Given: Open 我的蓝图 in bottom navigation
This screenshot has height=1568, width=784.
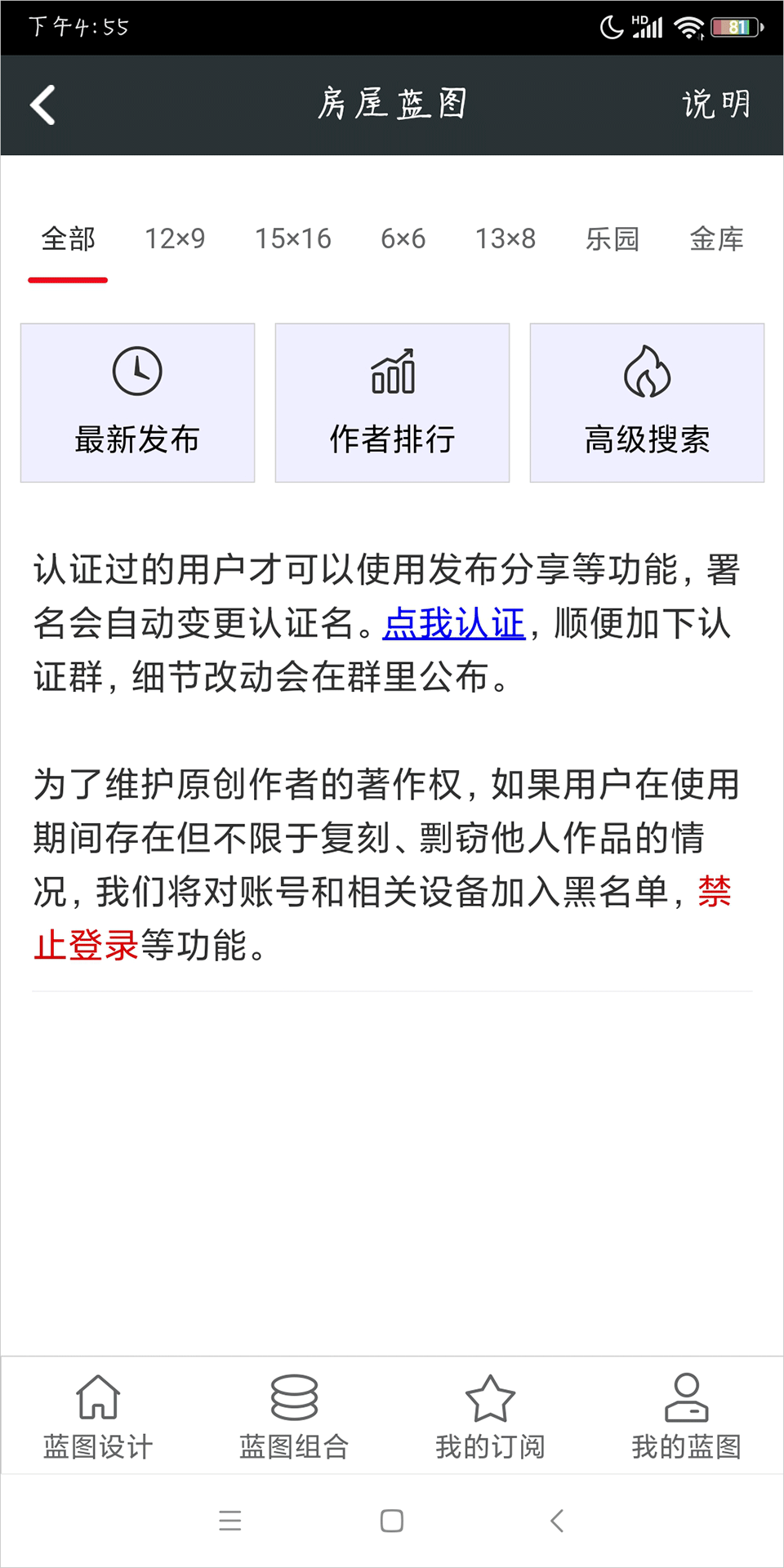Looking at the screenshot, I should pos(686,1417).
